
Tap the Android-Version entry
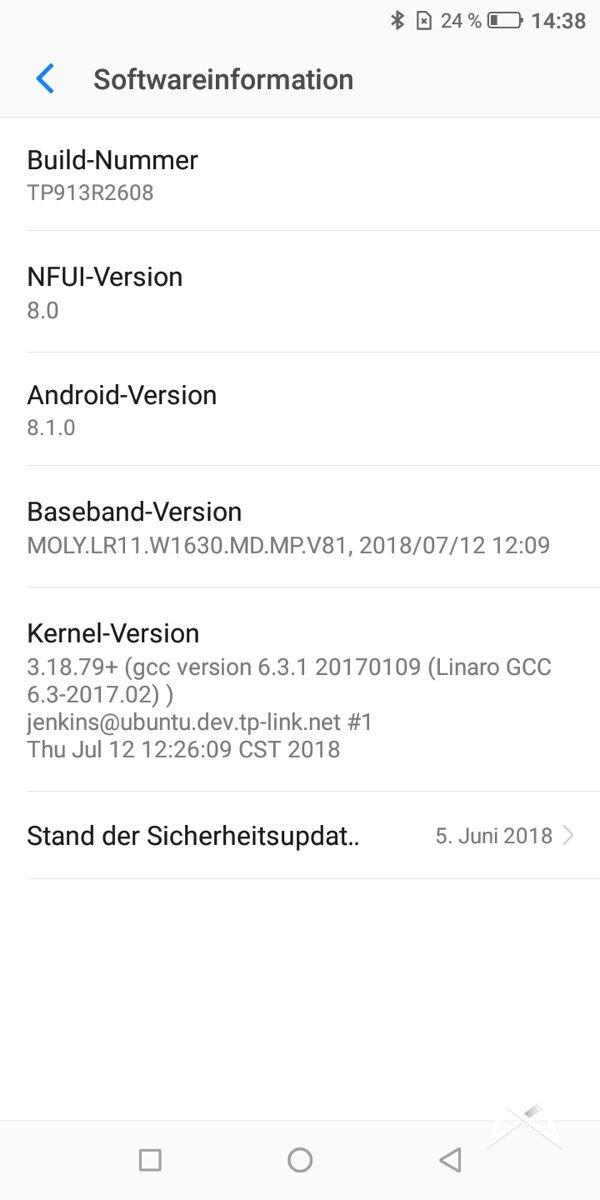click(300, 410)
